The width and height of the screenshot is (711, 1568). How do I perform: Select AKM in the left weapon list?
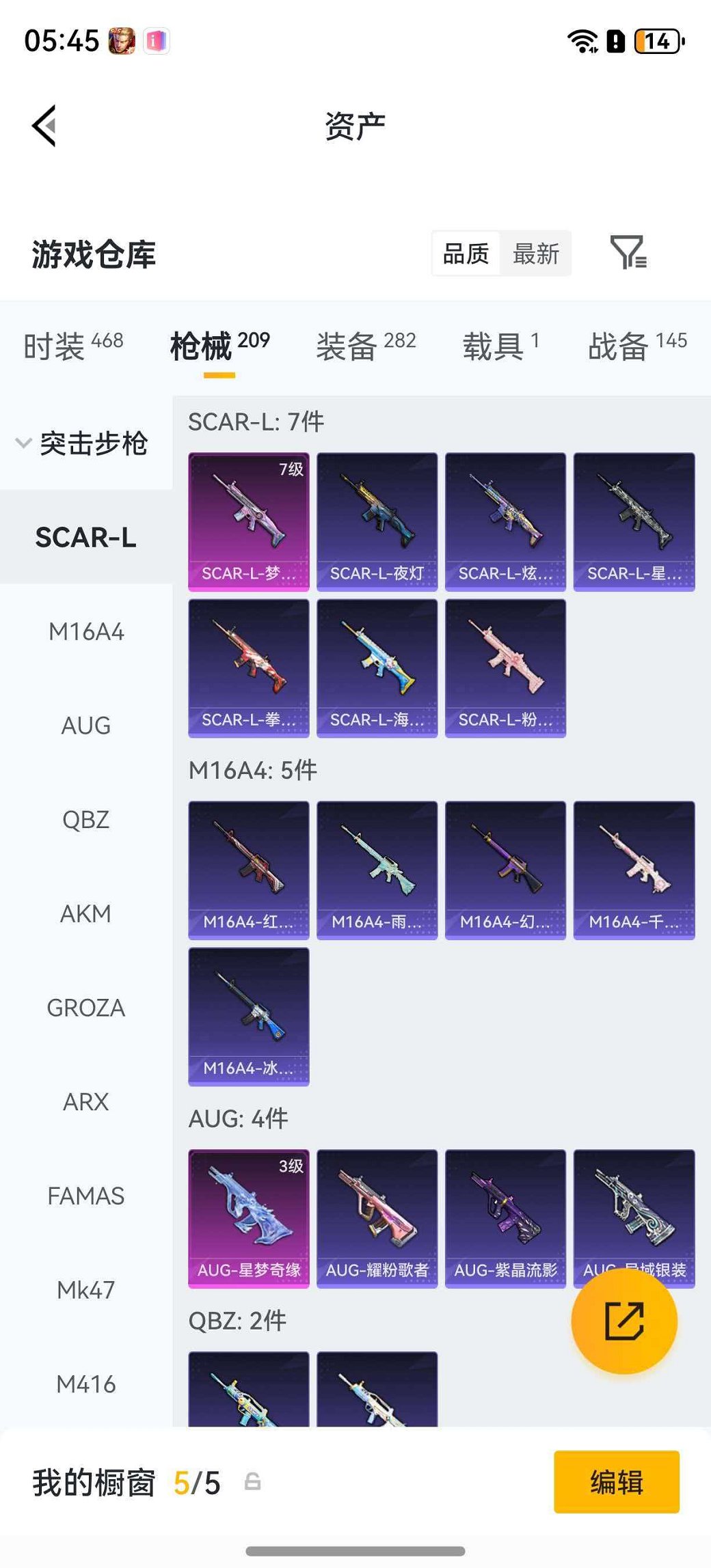86,913
